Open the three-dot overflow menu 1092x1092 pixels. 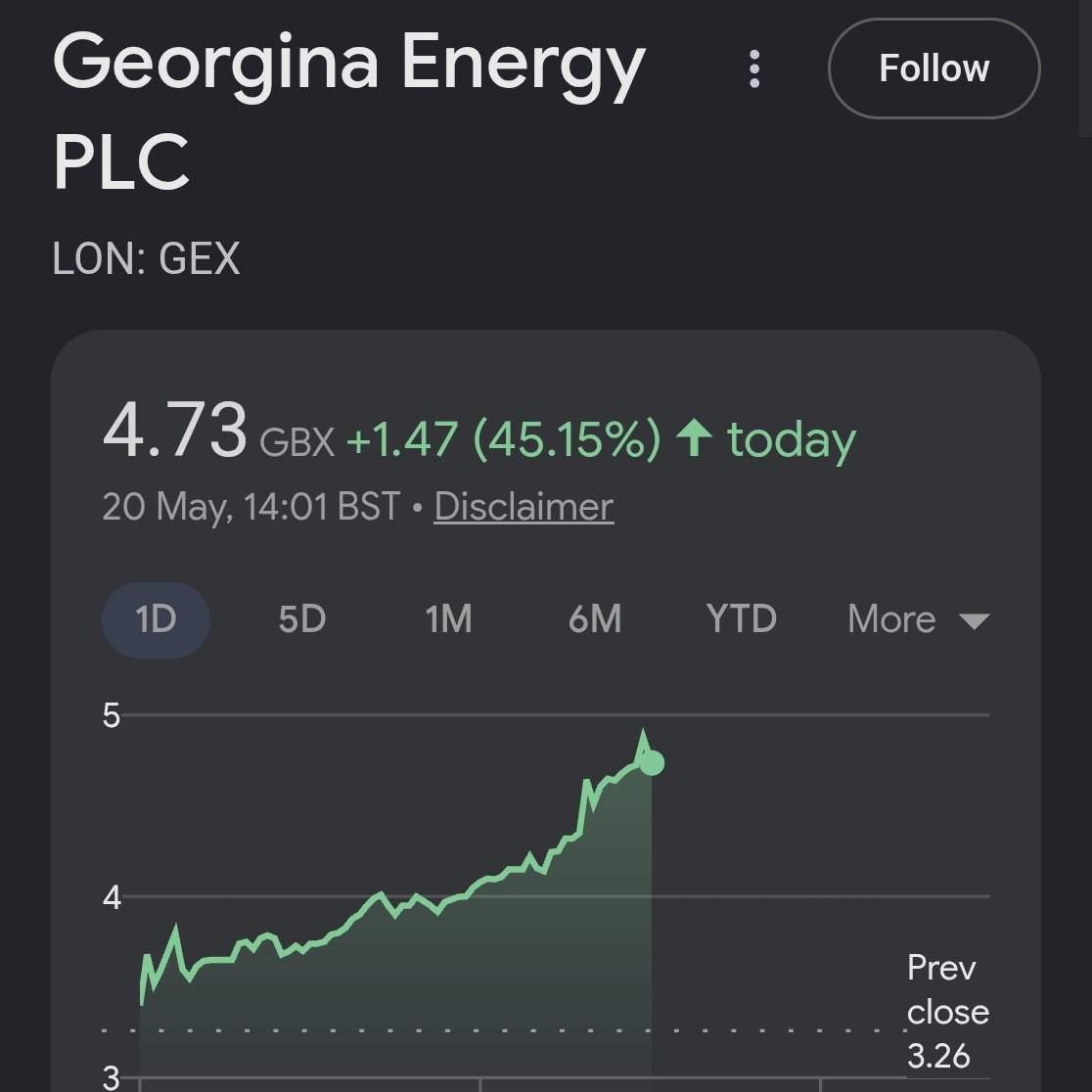pos(754,68)
